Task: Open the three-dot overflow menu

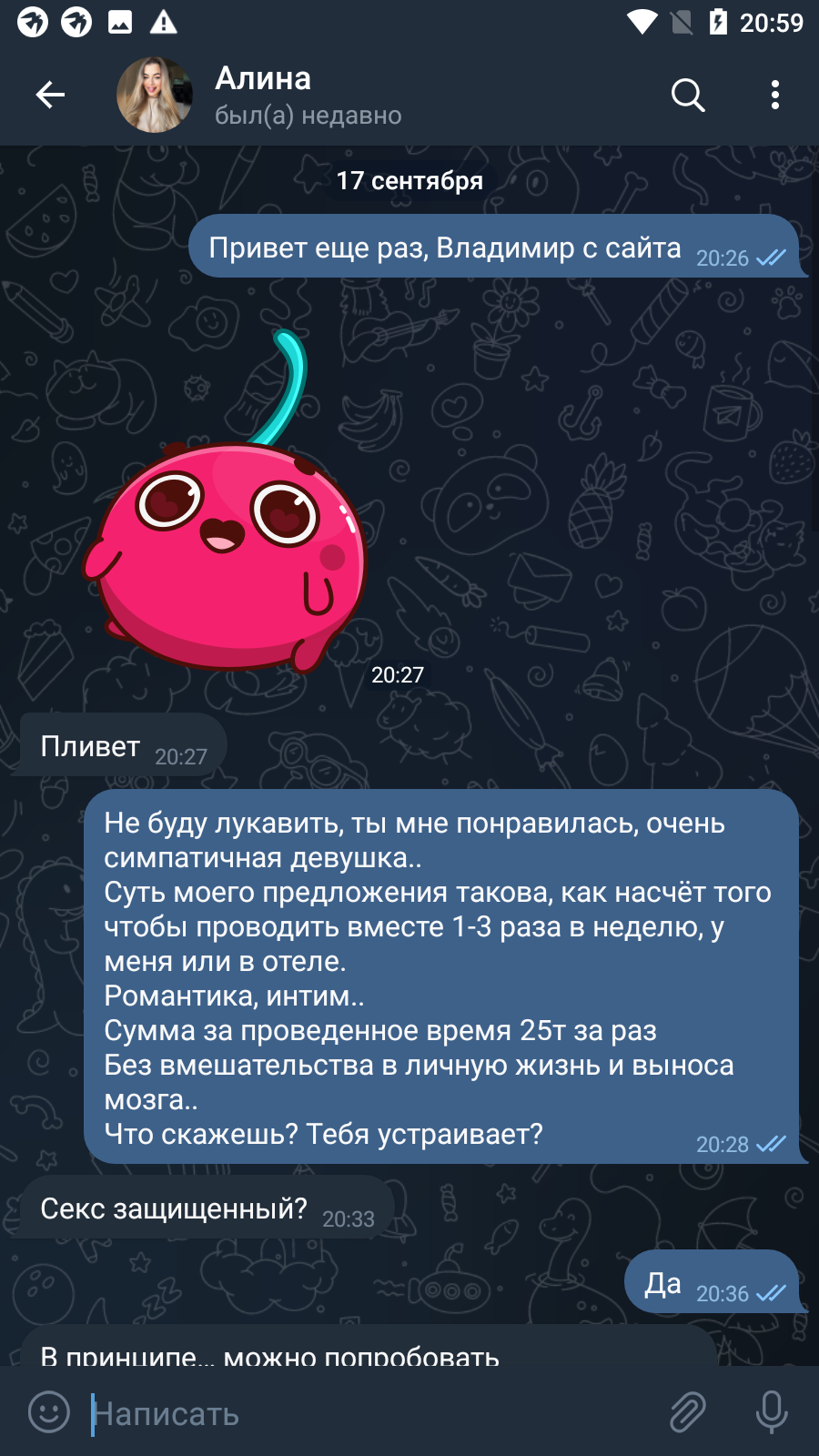Action: [x=774, y=95]
